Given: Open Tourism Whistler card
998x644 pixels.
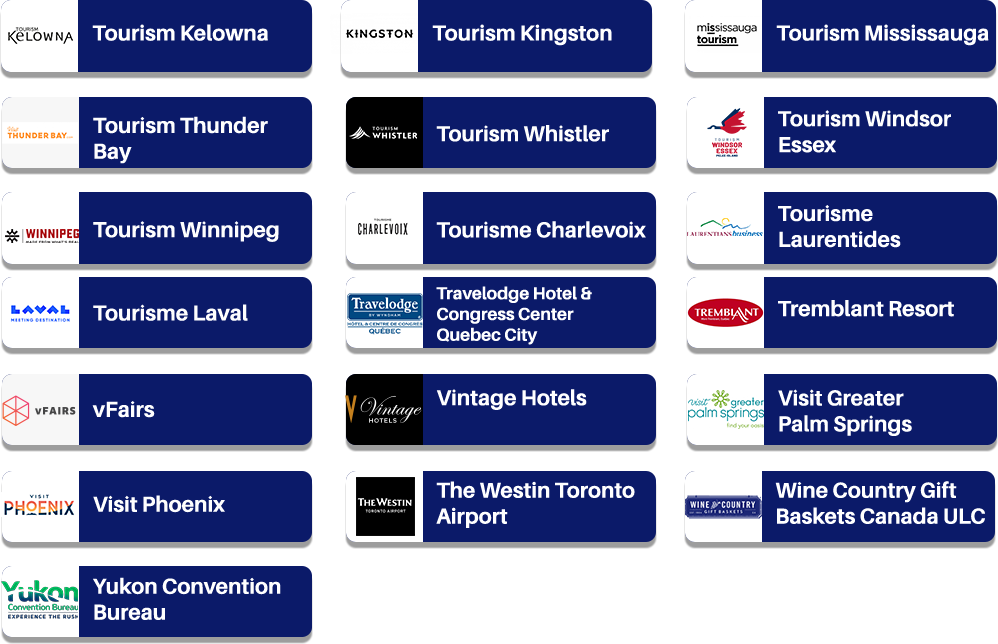Looking at the screenshot, I should click(522, 134).
